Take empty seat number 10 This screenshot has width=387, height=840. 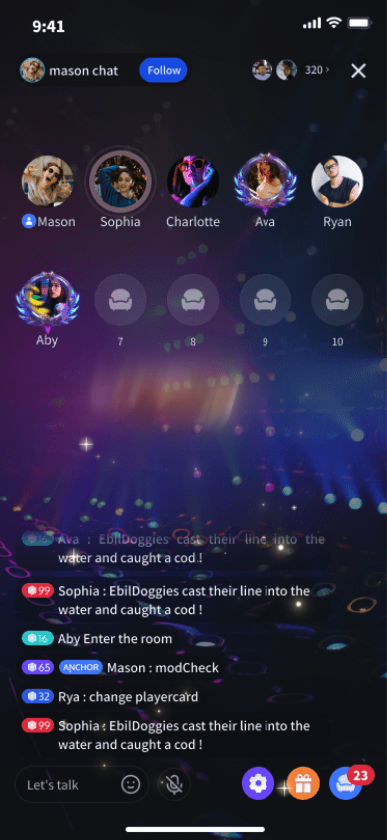(x=337, y=300)
